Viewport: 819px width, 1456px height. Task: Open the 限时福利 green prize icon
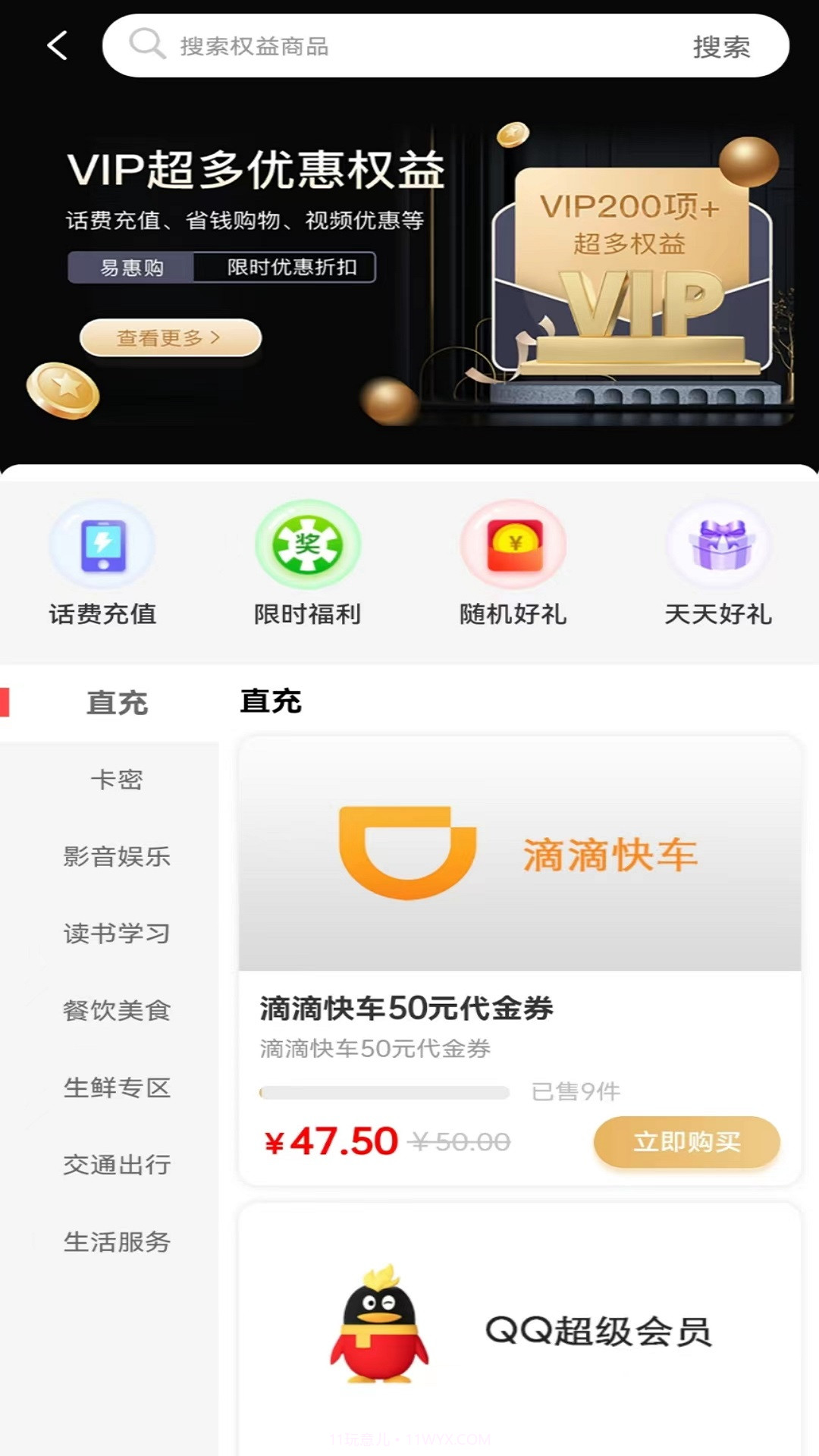[306, 544]
